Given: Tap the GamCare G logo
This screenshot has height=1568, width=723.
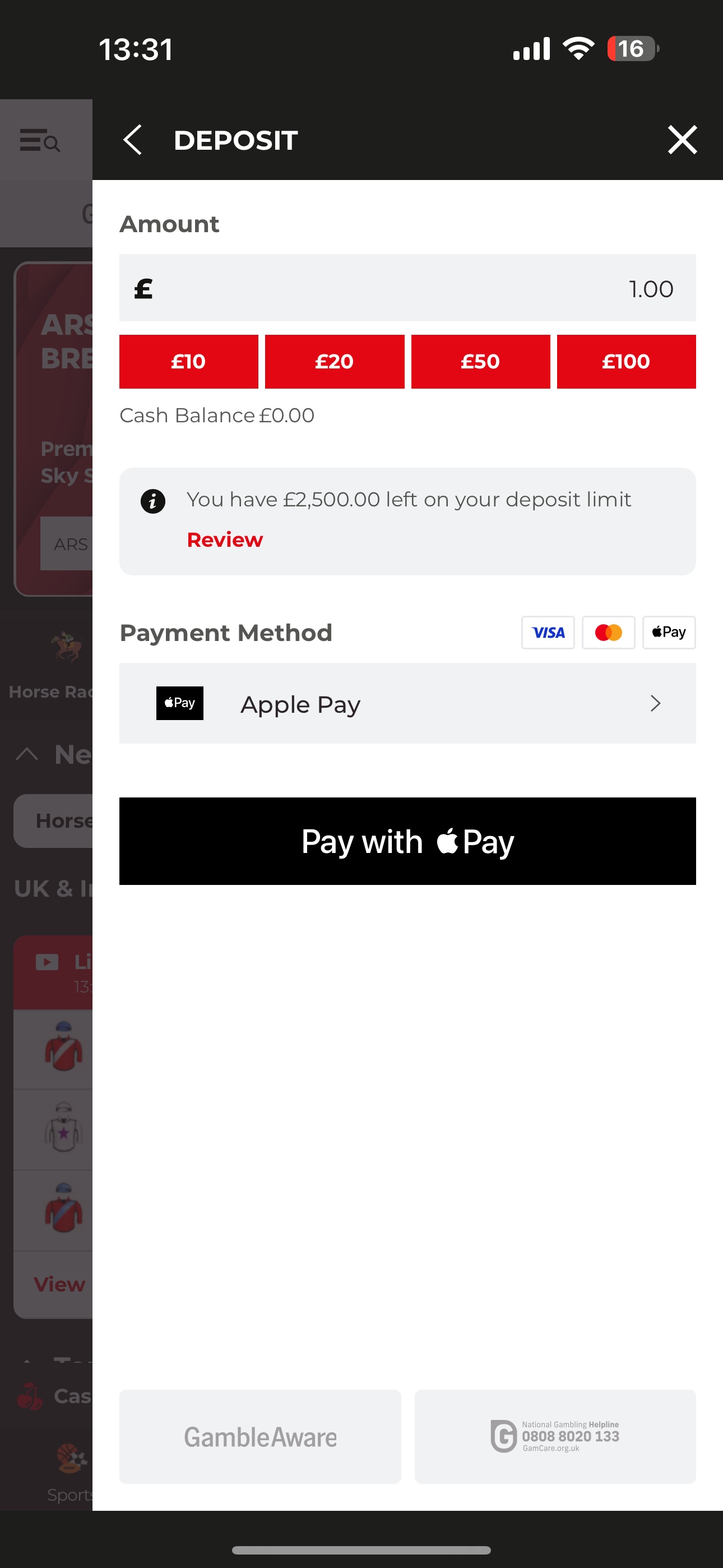Looking at the screenshot, I should tap(503, 1437).
